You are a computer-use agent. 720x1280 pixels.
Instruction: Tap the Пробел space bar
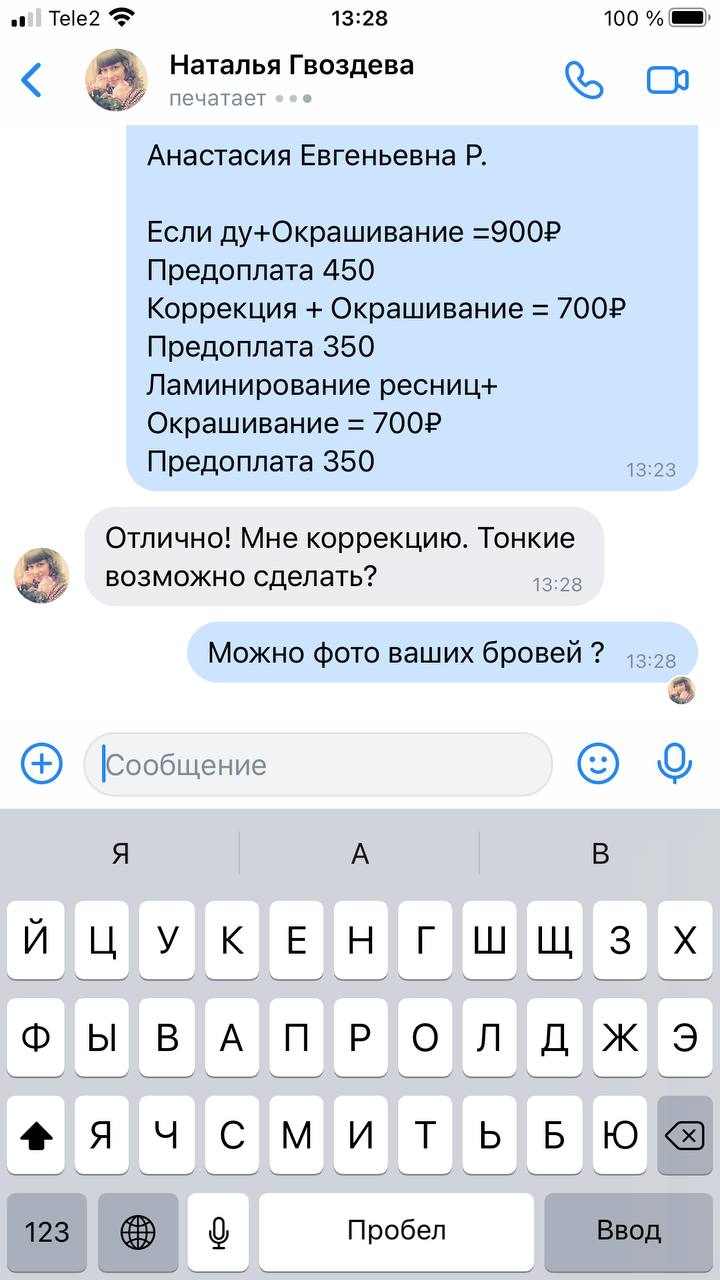[397, 1231]
